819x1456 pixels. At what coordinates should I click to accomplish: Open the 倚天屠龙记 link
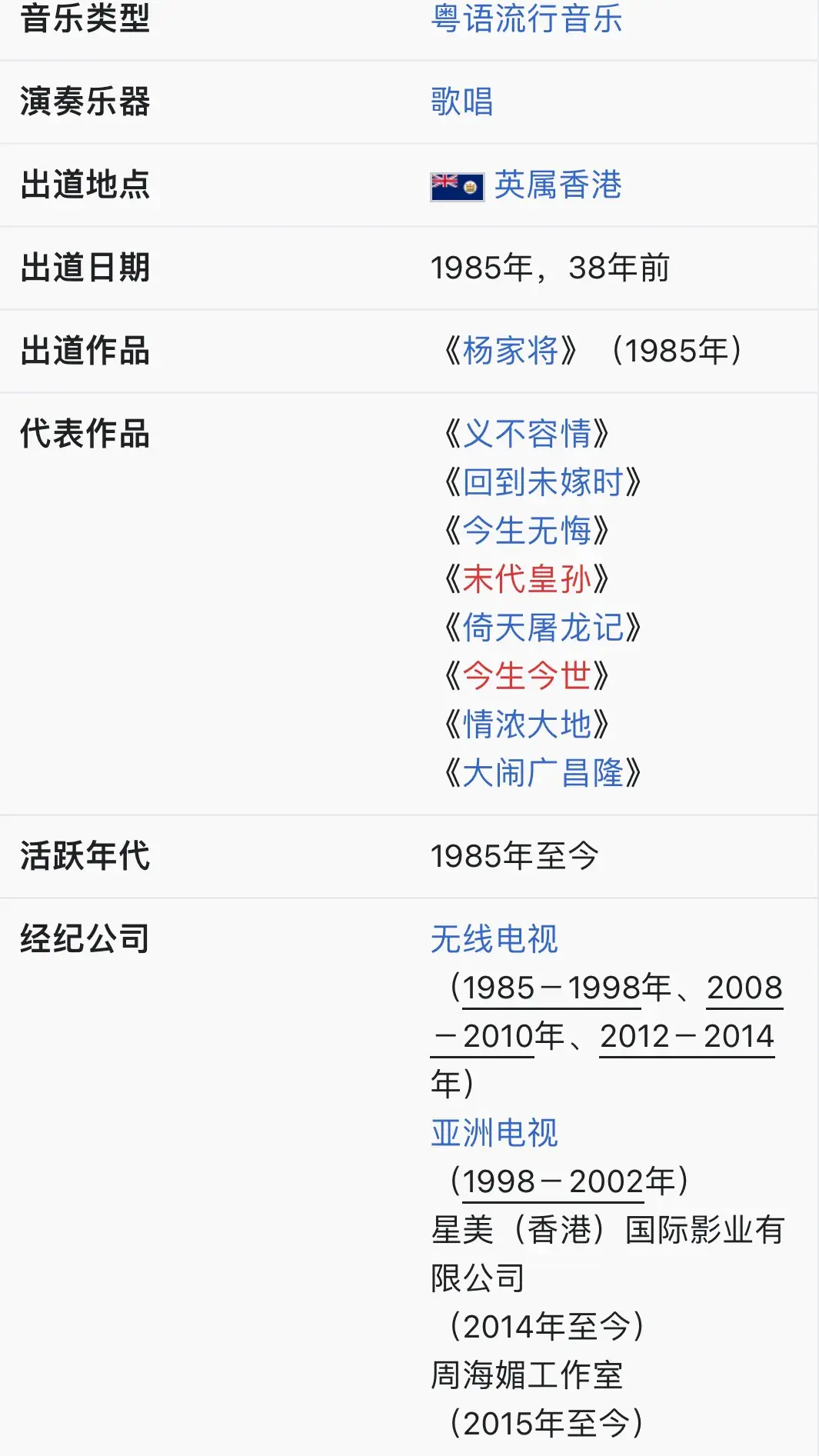(x=543, y=628)
